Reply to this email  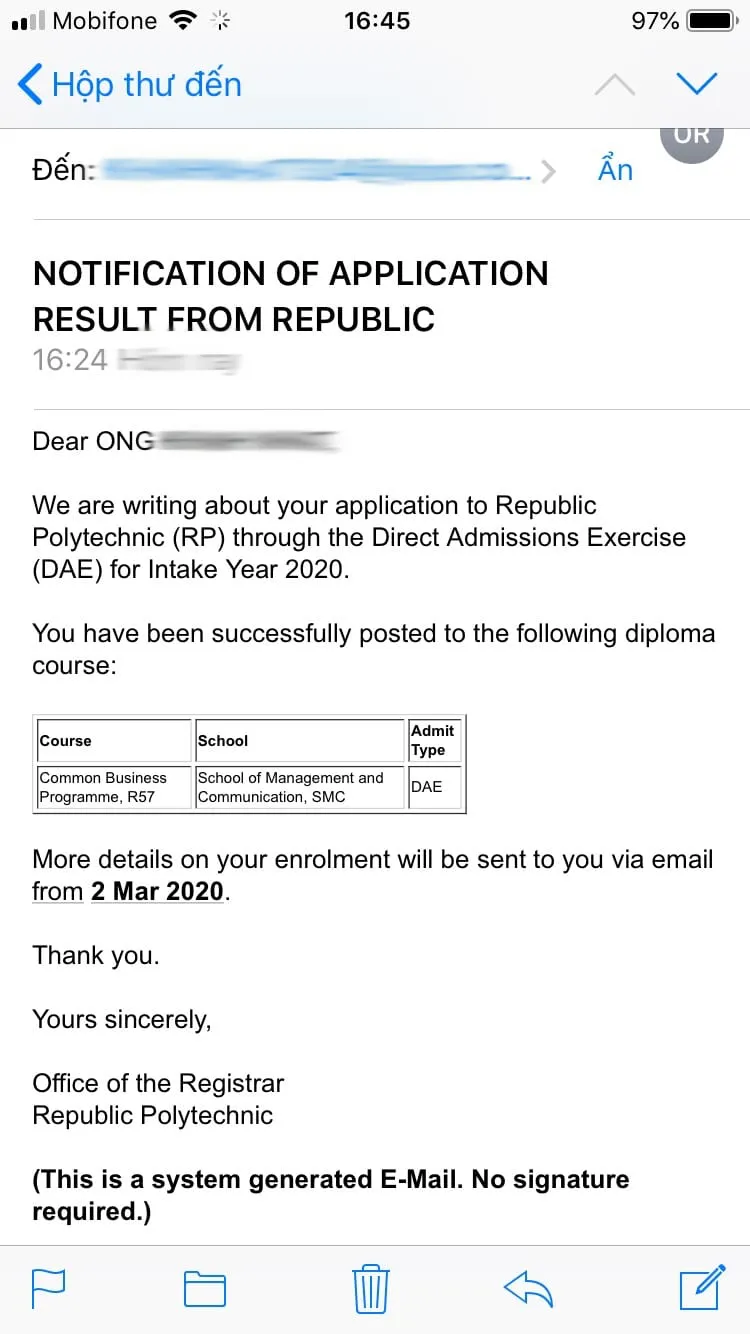tap(528, 1288)
